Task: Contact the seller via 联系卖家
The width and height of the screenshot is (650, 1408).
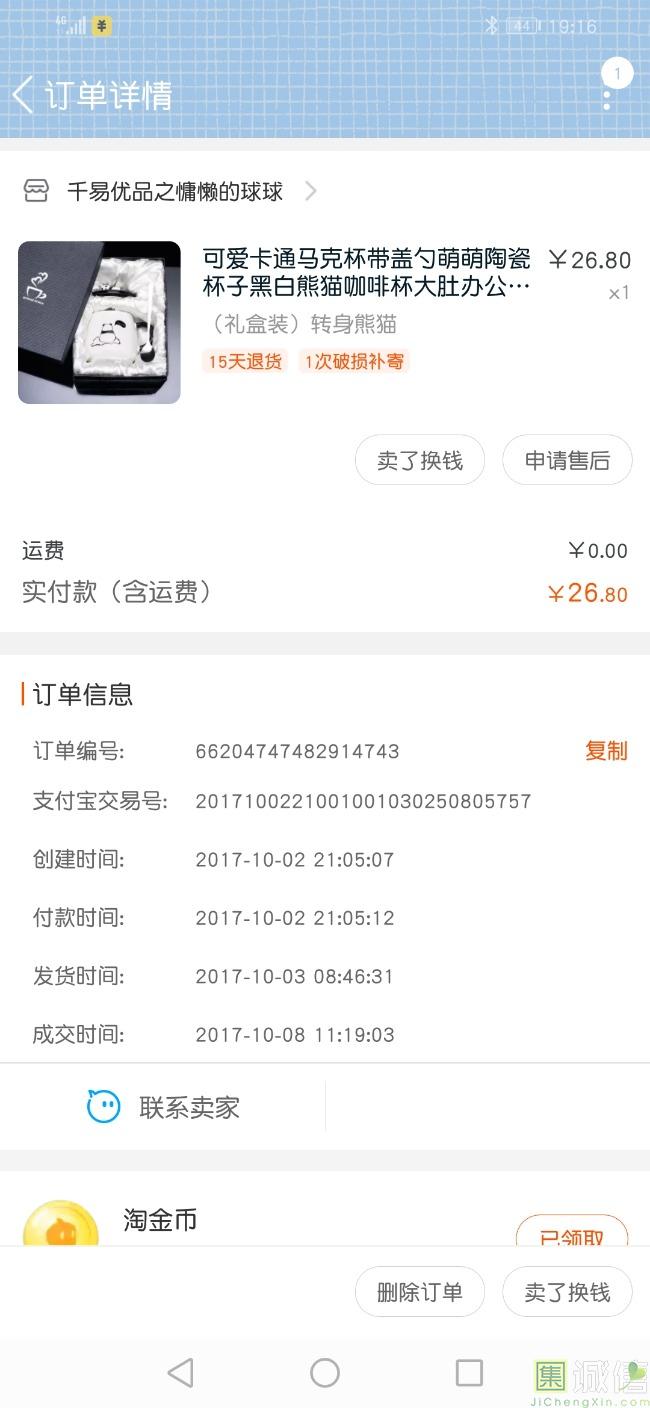Action: [163, 1107]
